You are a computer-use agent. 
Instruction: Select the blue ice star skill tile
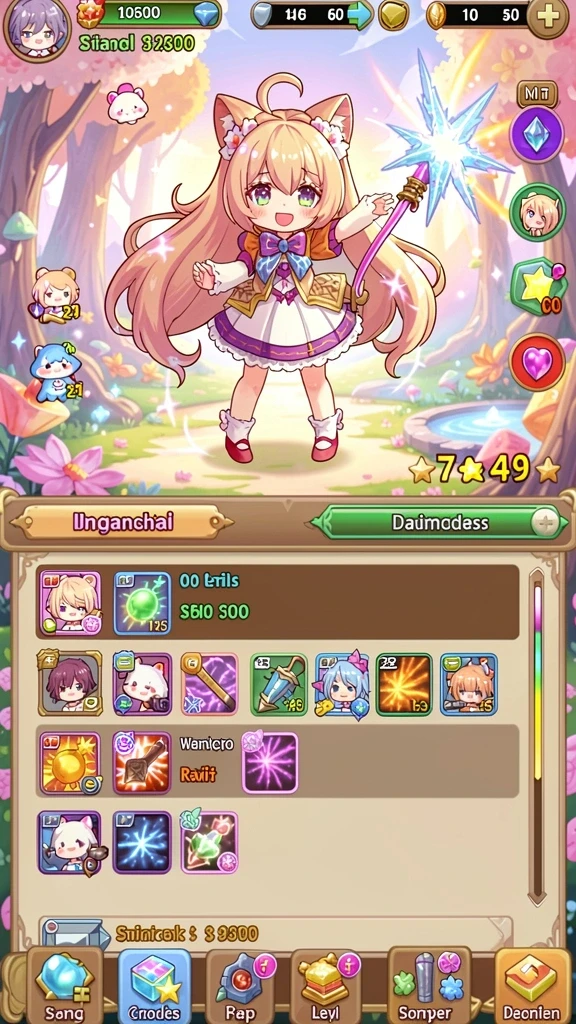(142, 842)
